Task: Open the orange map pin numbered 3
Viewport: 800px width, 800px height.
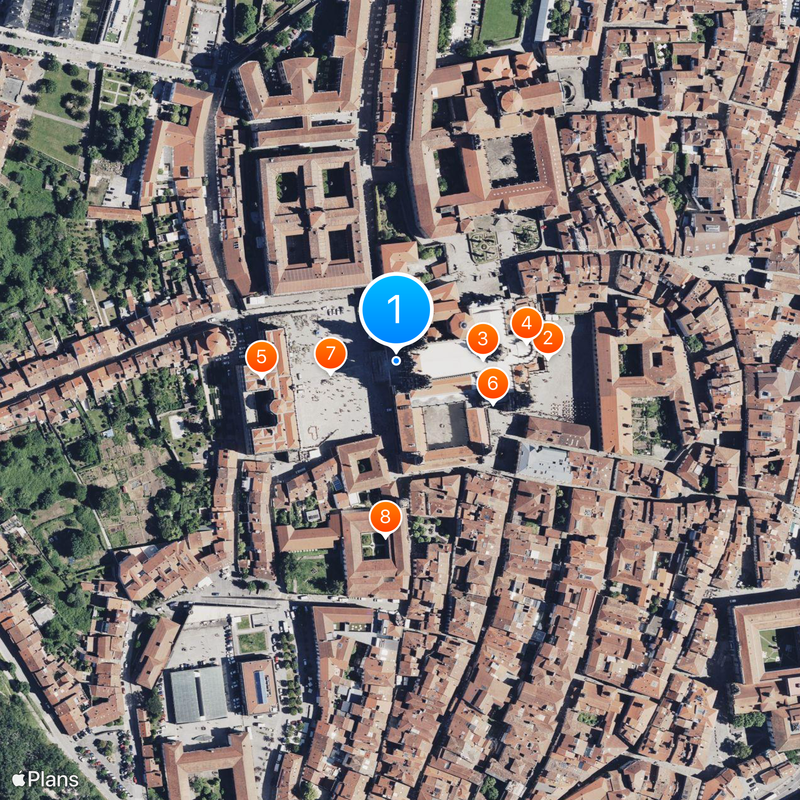Action: point(483,339)
